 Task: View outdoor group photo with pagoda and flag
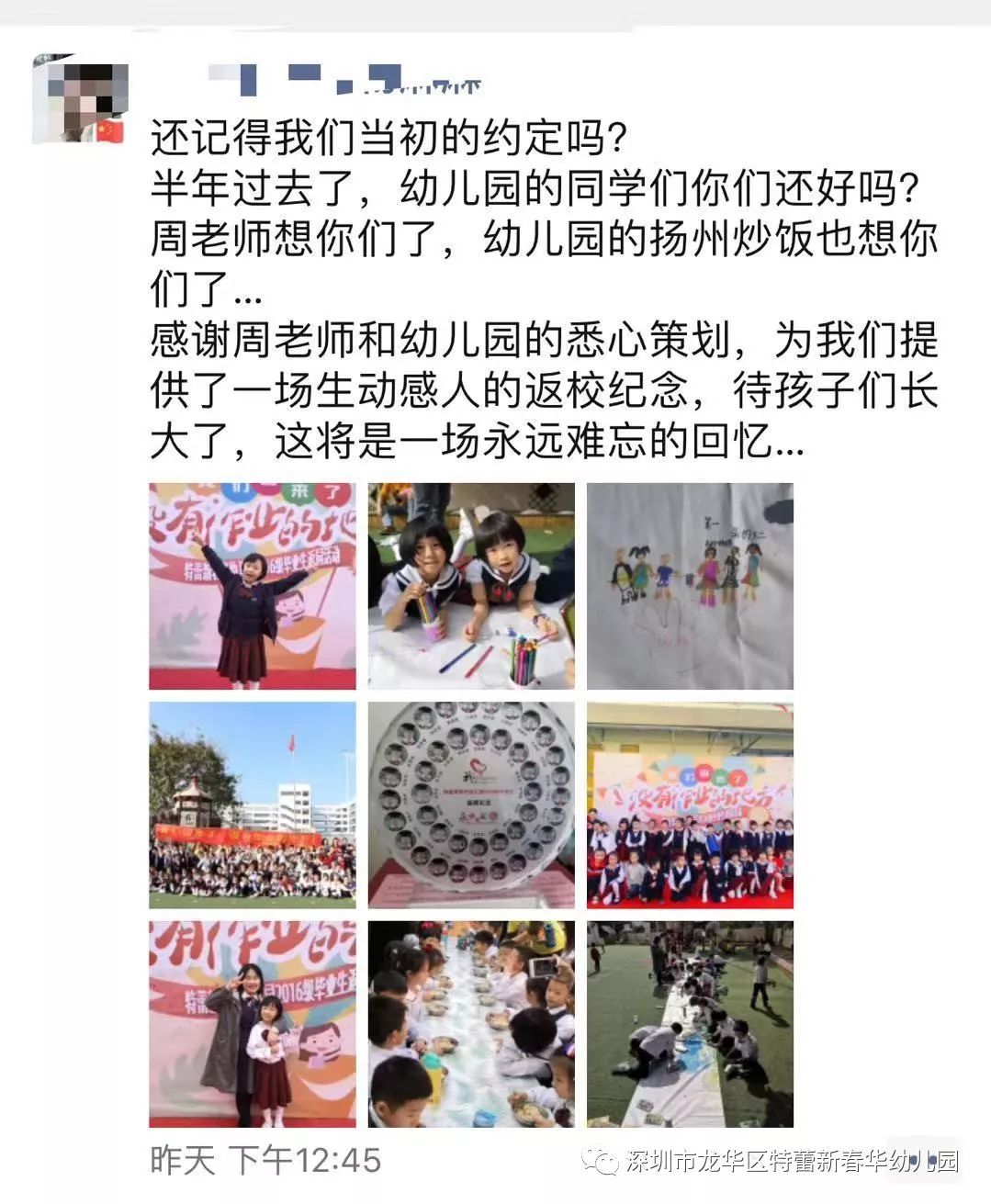(x=253, y=805)
